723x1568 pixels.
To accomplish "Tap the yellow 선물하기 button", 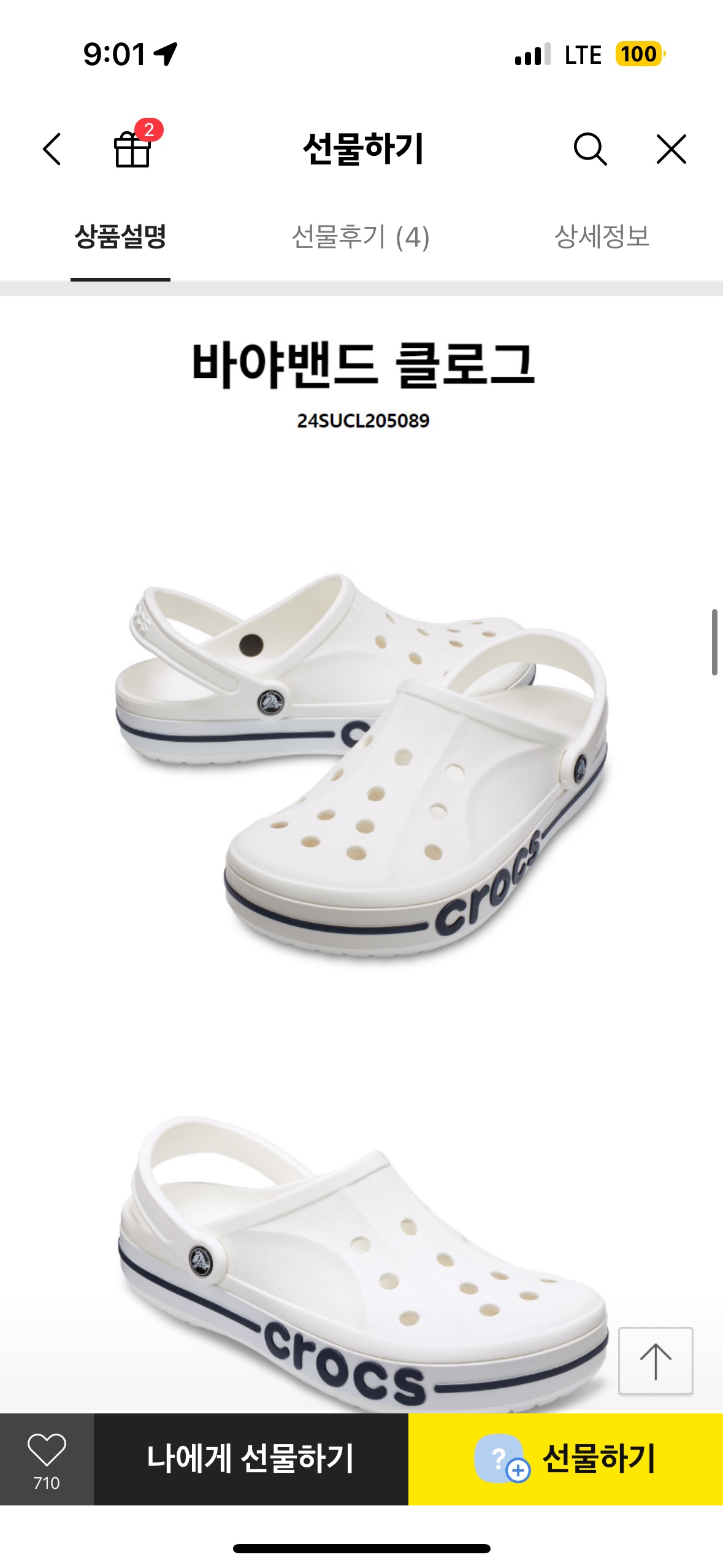I will point(565,1458).
